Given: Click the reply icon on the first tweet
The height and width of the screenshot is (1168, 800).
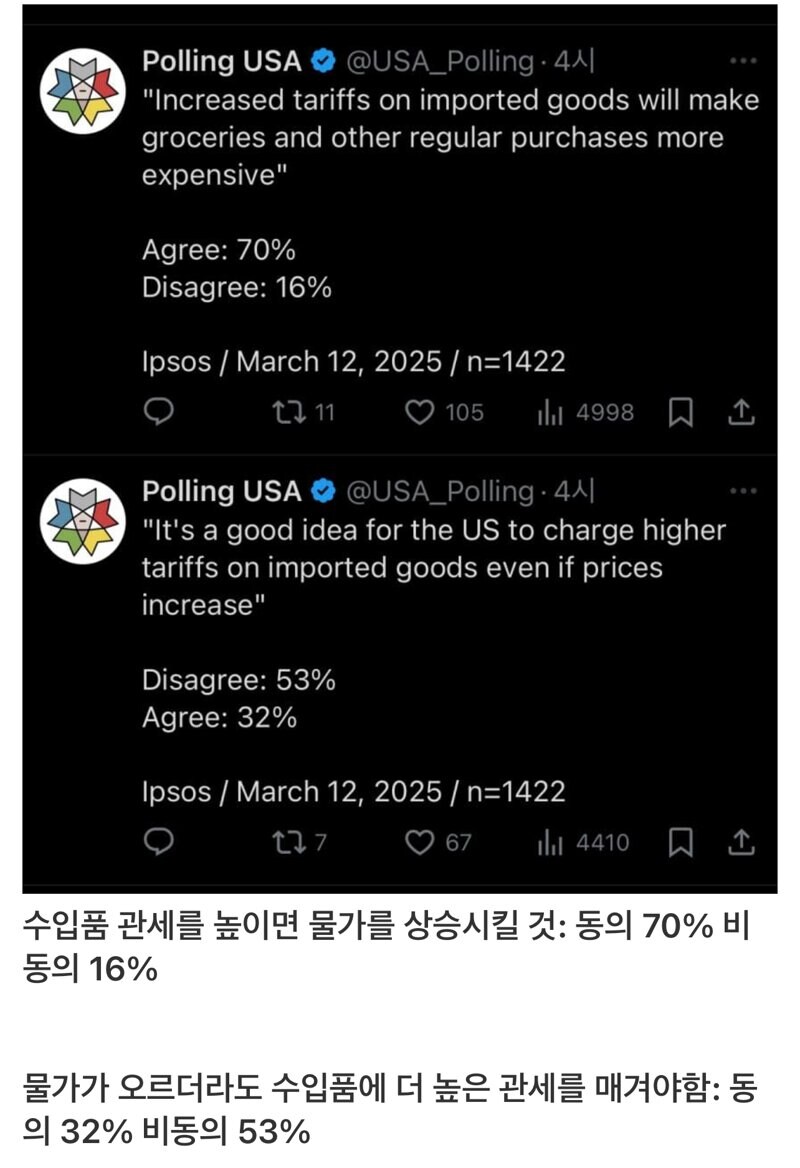Looking at the screenshot, I should click(159, 409).
